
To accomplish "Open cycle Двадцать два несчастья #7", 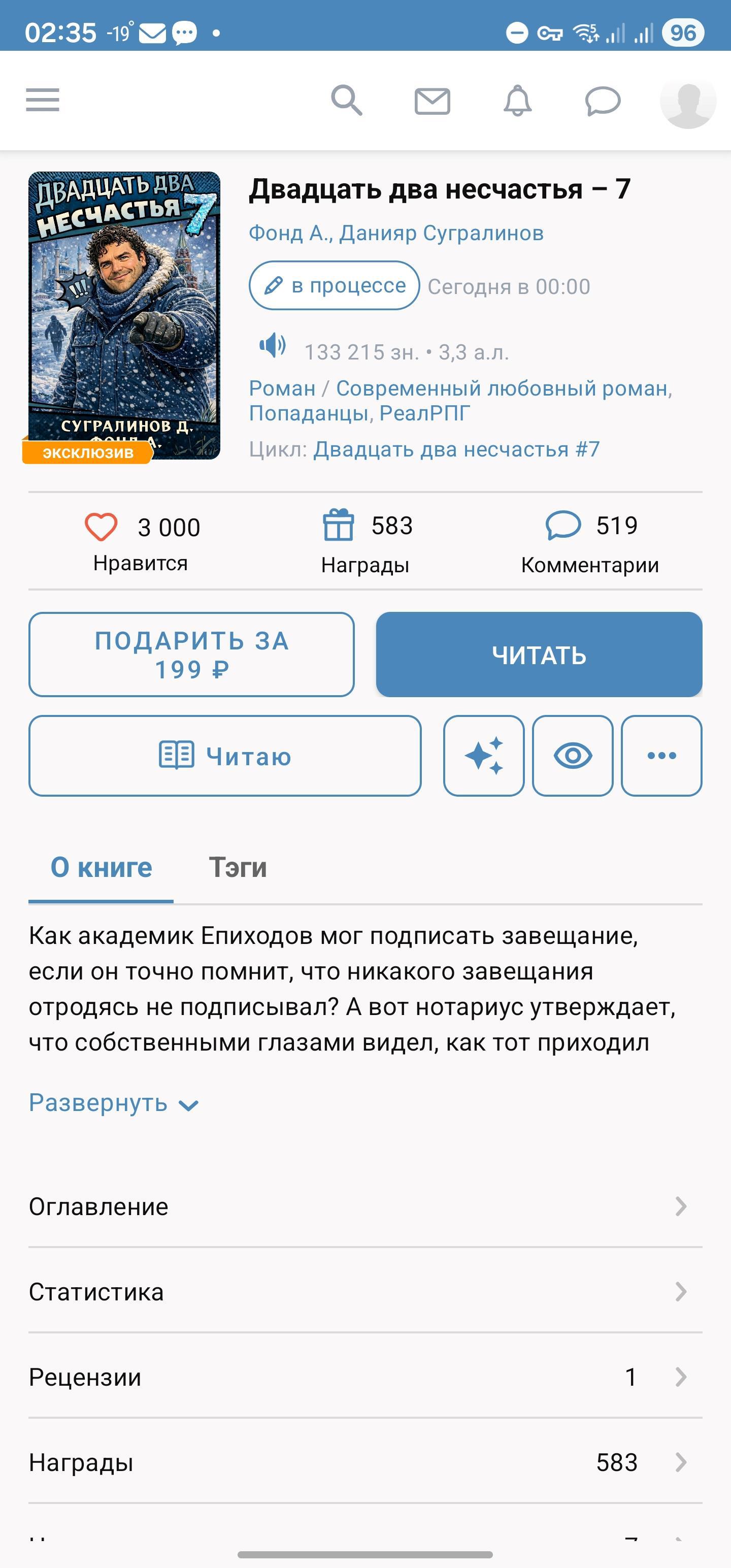I will click(456, 449).
